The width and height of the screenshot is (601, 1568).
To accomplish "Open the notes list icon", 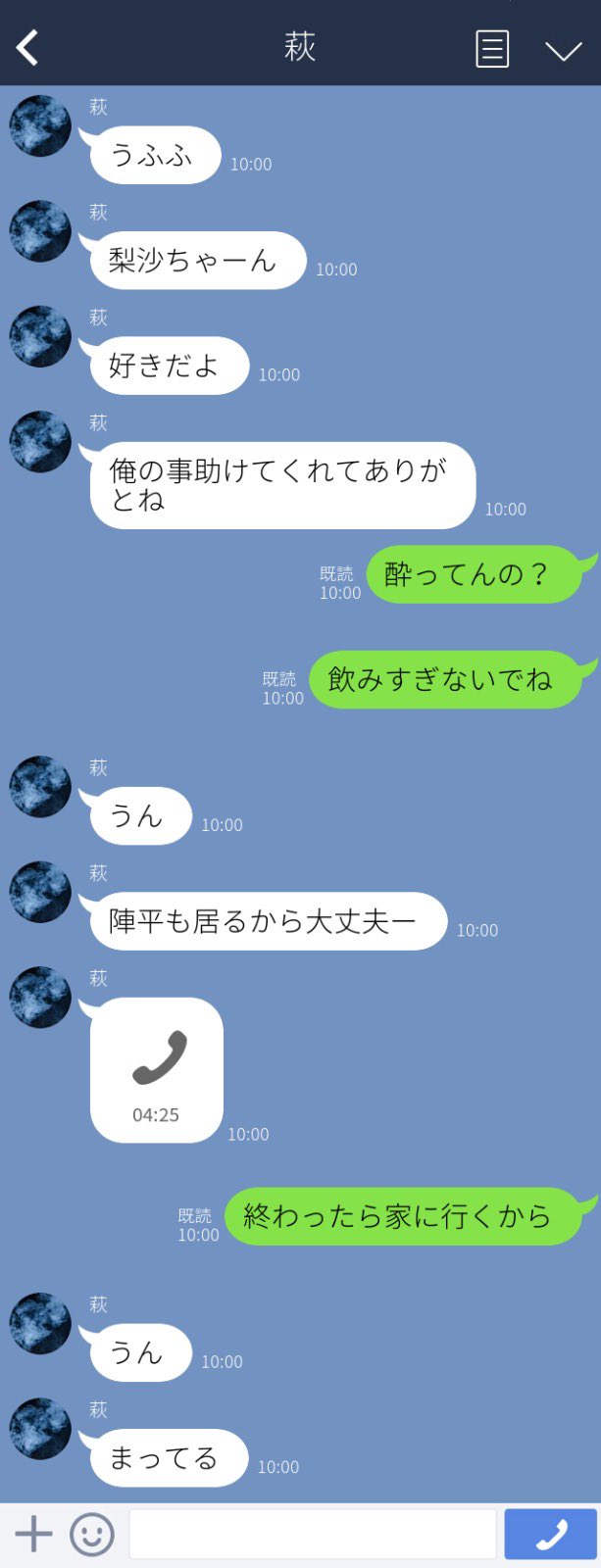I will pos(492,48).
